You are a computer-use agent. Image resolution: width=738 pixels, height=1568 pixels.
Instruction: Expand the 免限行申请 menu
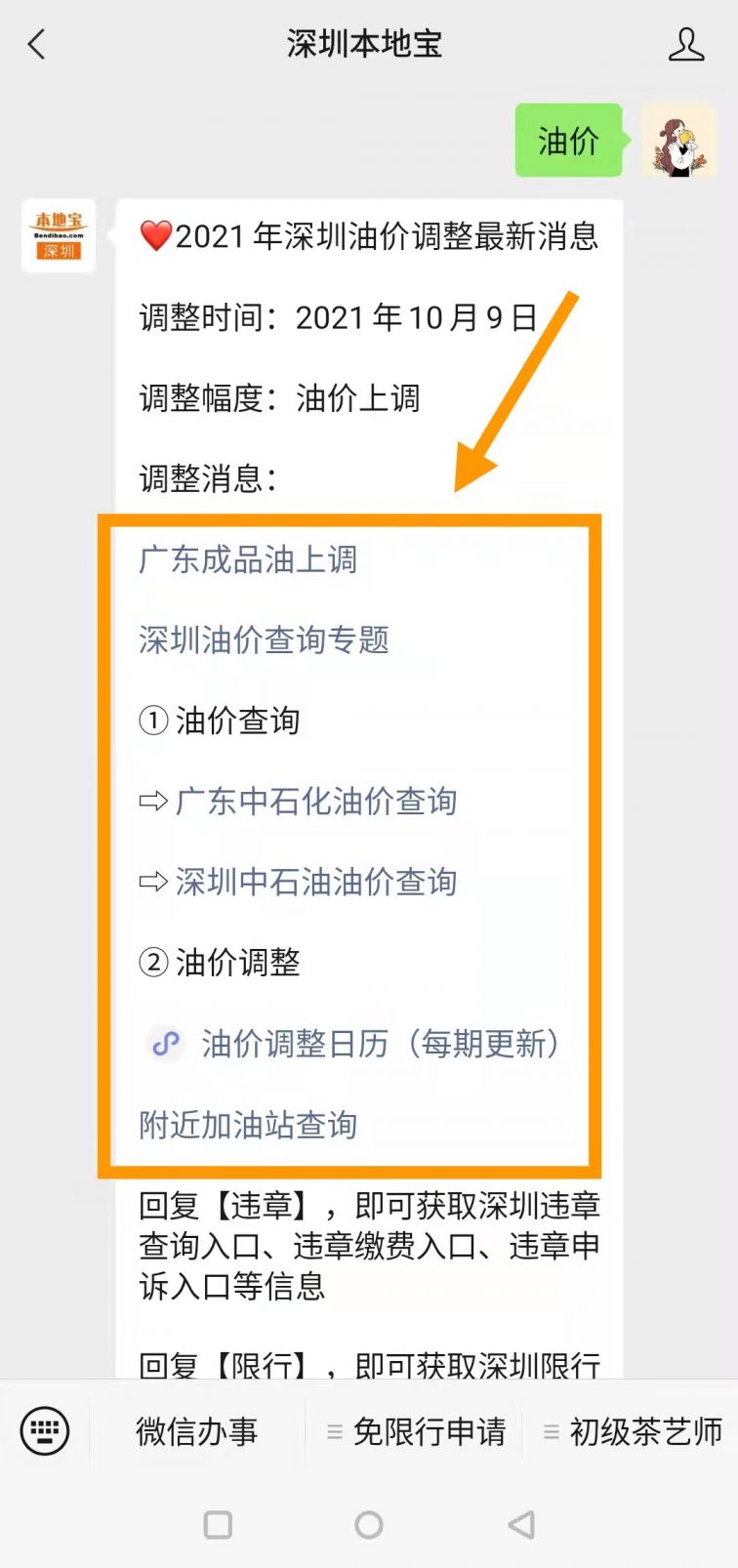[x=417, y=1431]
